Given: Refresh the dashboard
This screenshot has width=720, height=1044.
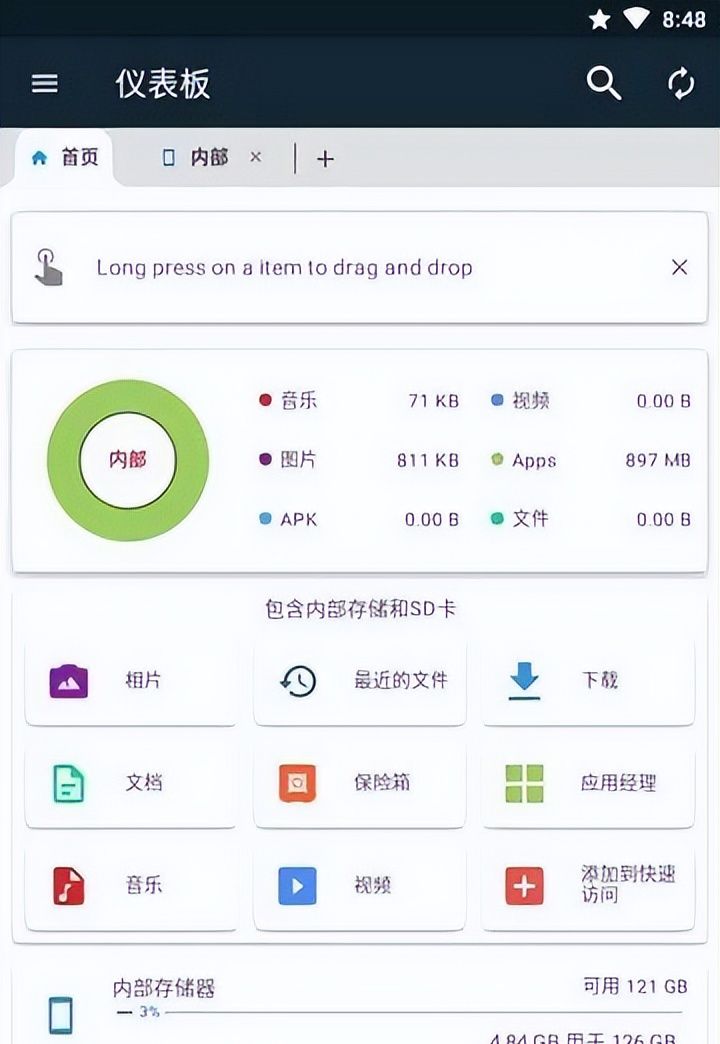Looking at the screenshot, I should coord(681,84).
